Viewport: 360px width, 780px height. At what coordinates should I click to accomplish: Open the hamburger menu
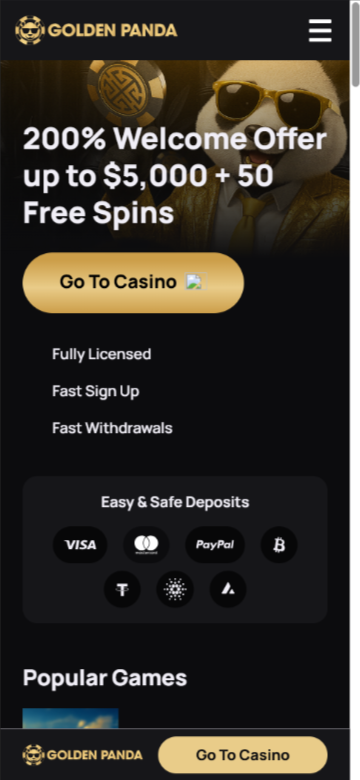(320, 30)
